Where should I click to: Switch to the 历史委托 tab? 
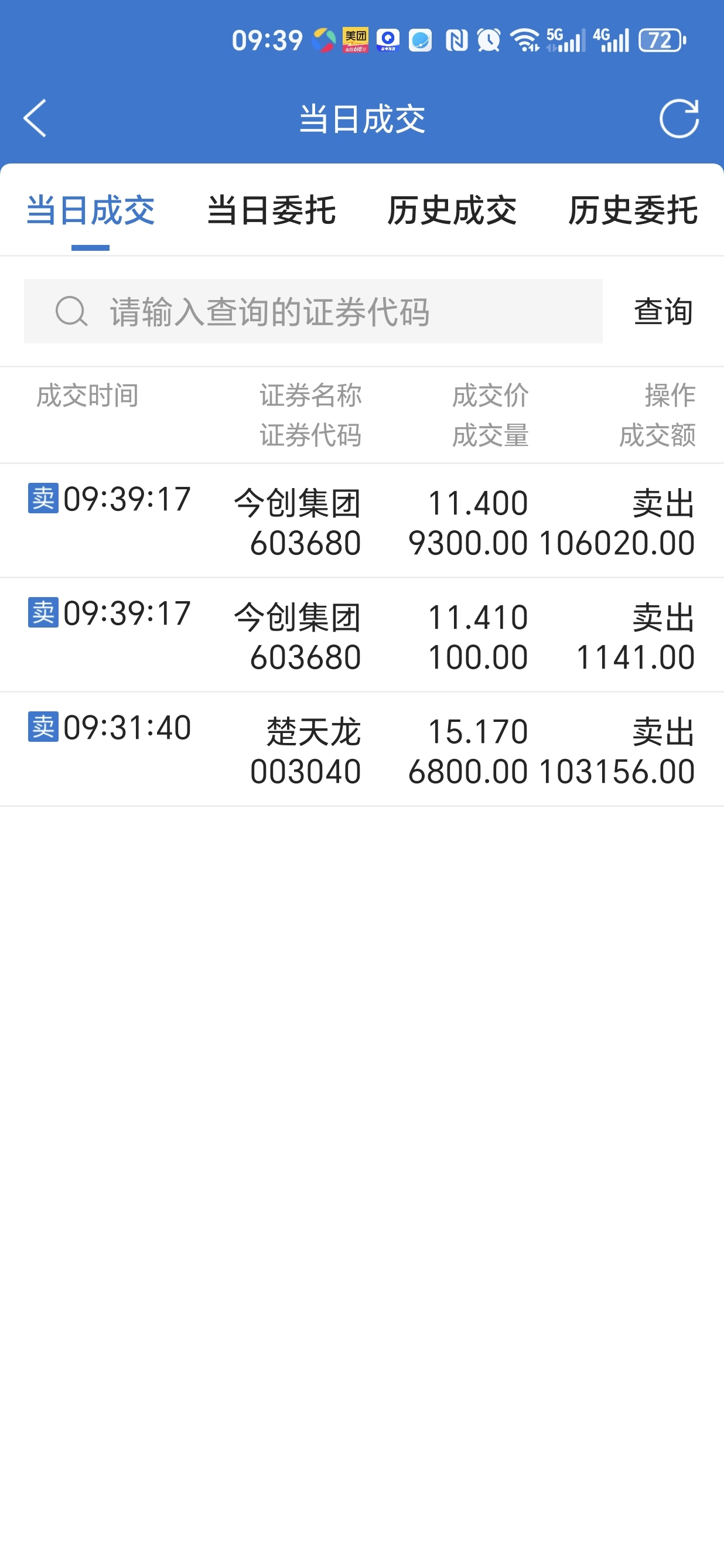(x=633, y=210)
